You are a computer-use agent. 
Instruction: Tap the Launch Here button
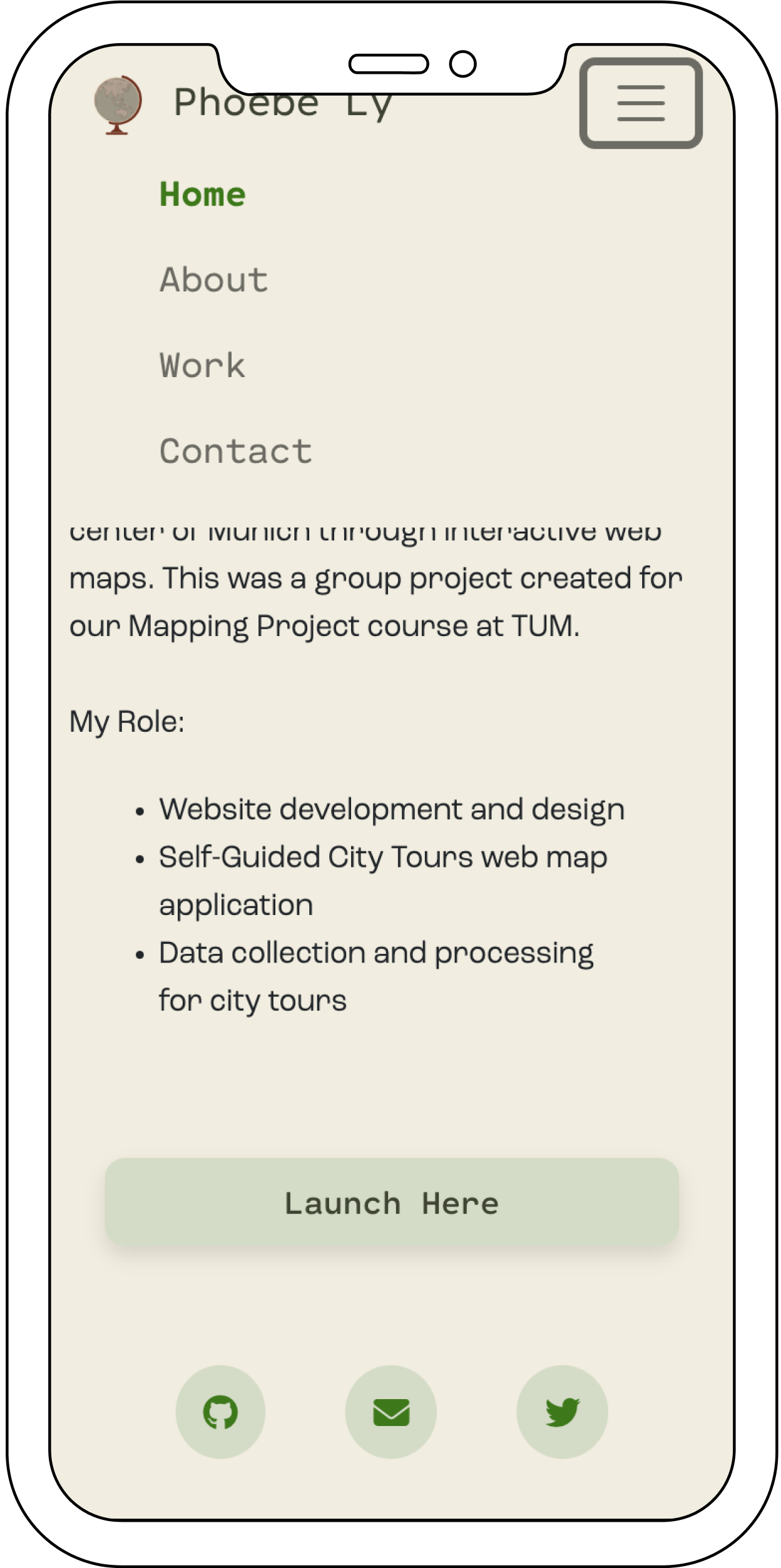pos(392,1203)
